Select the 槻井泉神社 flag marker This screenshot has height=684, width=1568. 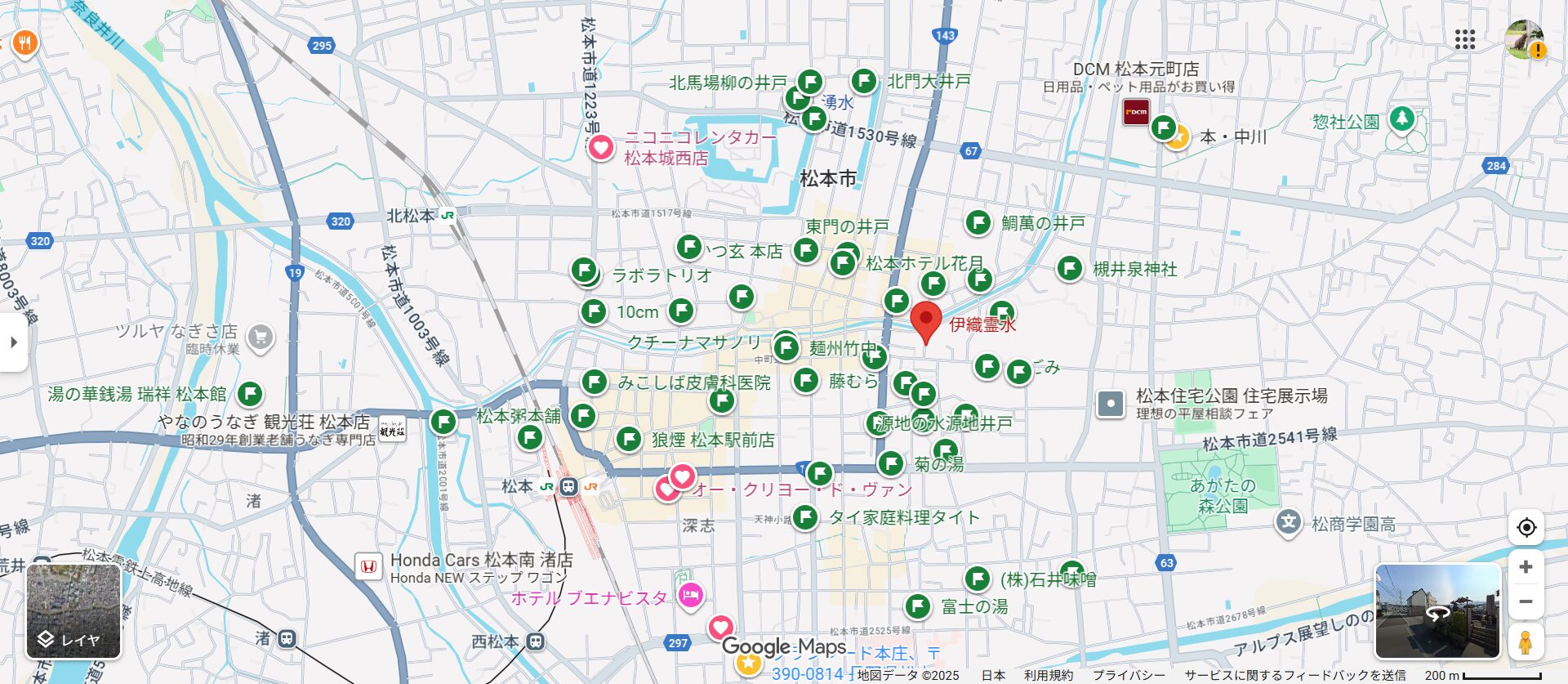1070,268
